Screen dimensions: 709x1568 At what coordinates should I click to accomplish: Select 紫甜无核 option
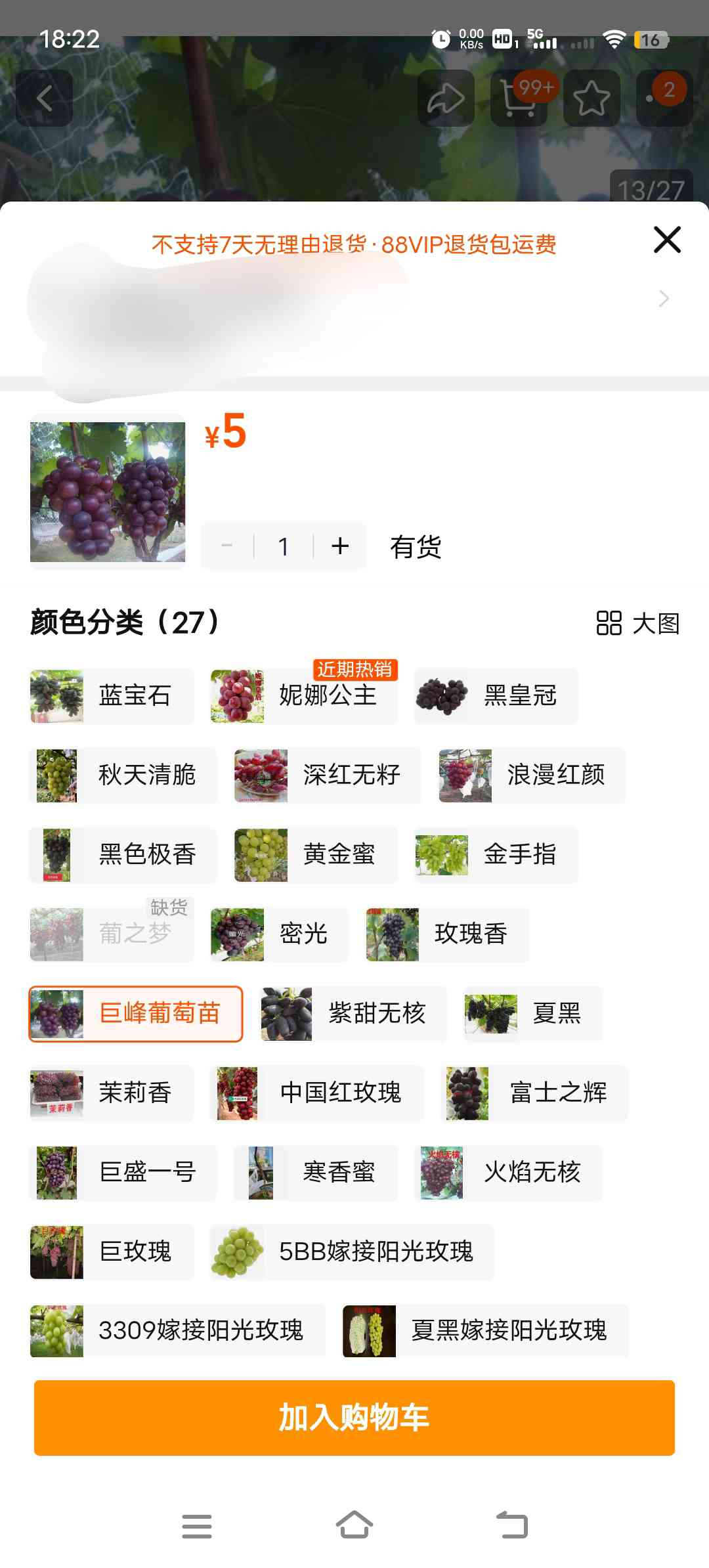[353, 1013]
